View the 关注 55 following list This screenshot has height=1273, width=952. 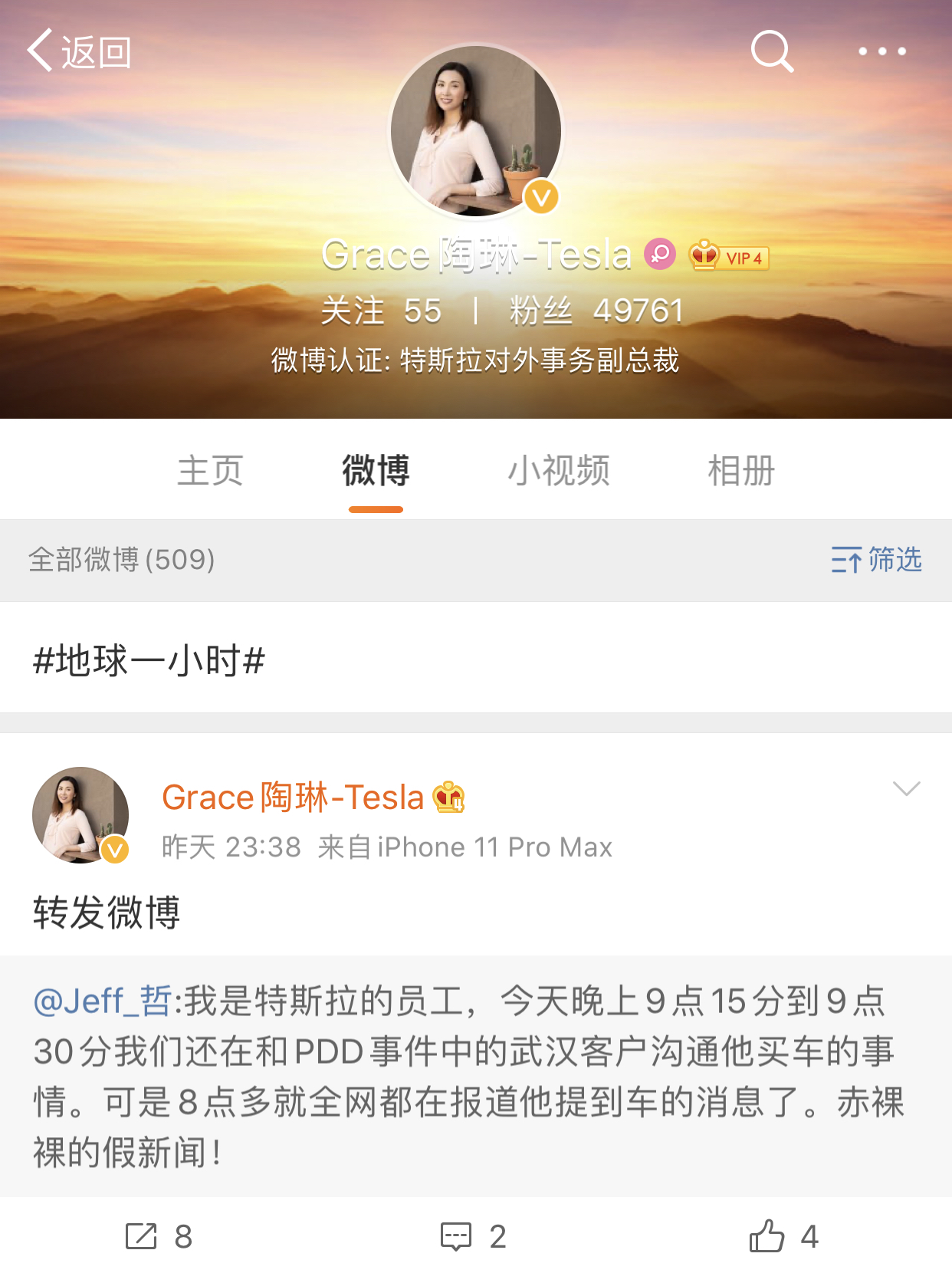[381, 311]
